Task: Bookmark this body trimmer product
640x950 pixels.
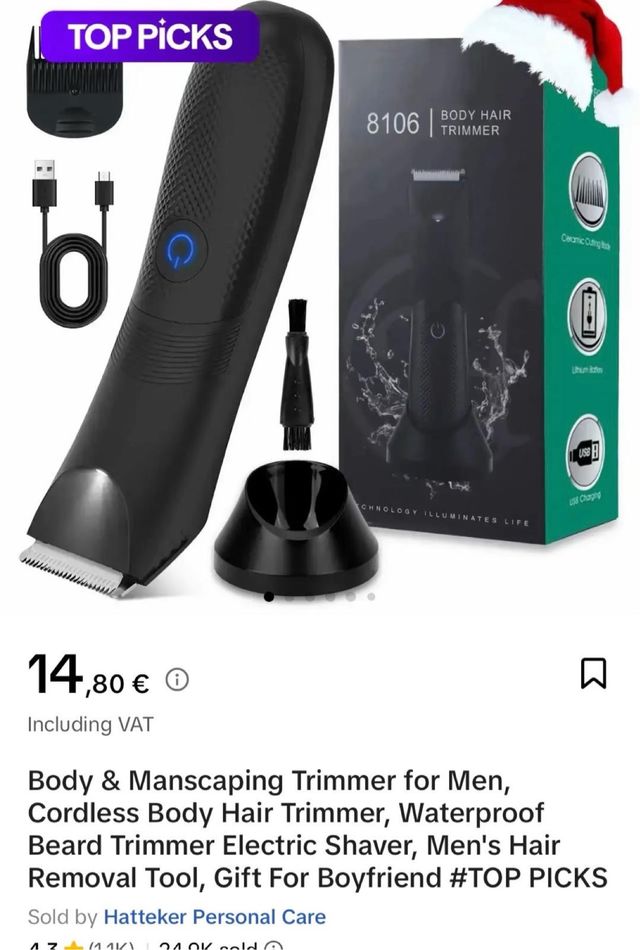Action: (593, 675)
